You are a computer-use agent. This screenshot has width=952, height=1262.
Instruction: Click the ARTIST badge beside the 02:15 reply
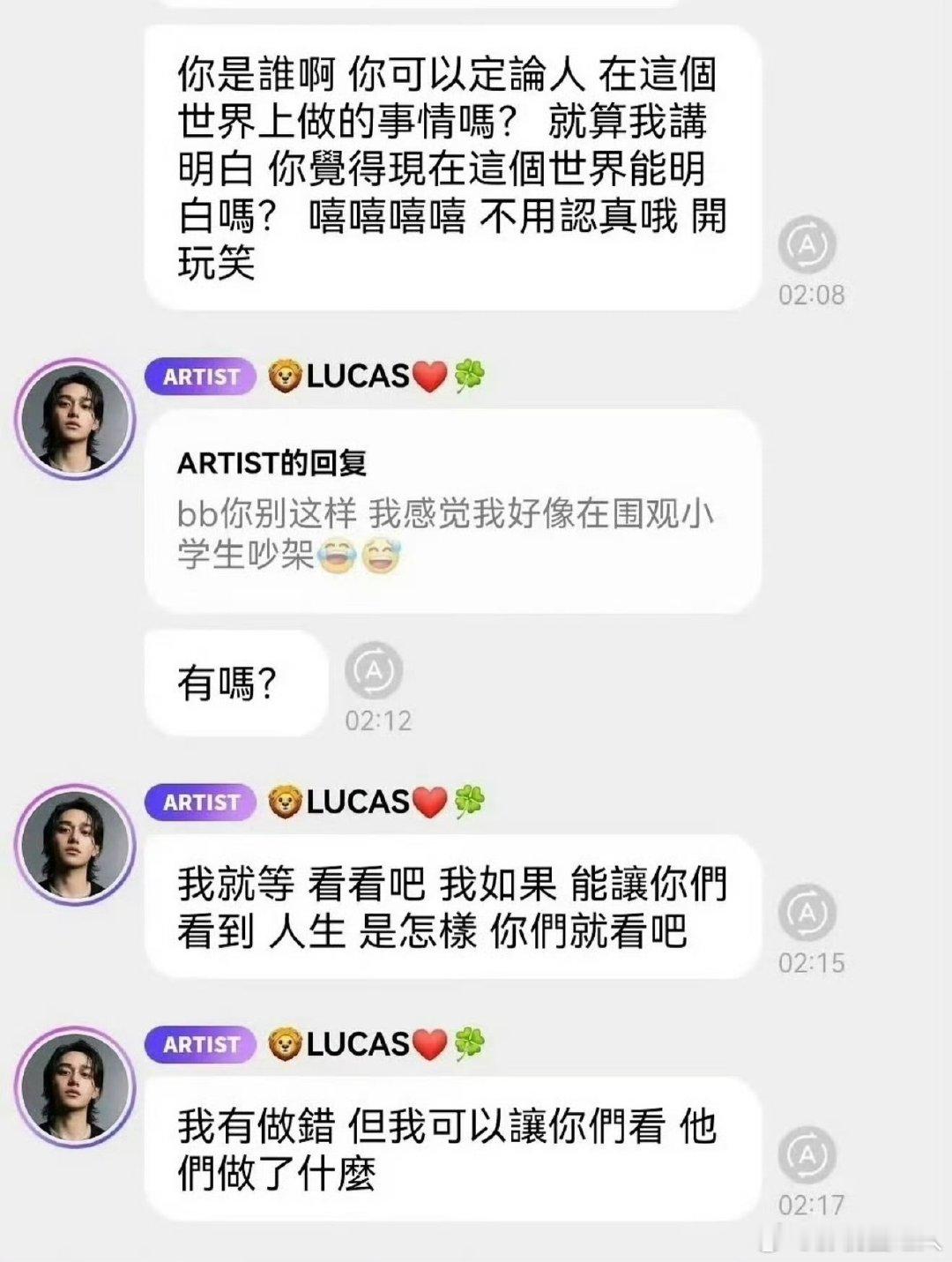click(200, 803)
